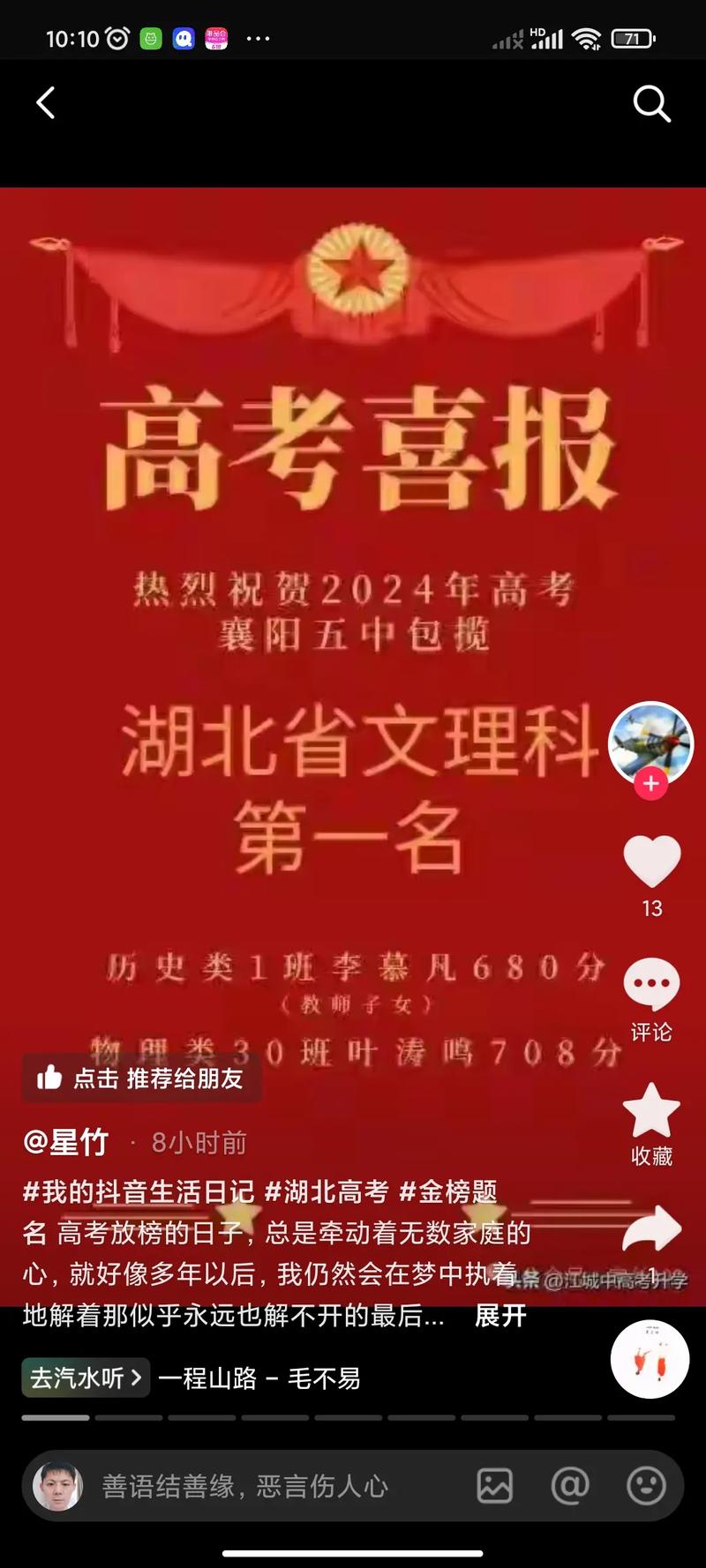
Task: Open the emoji picker face icon
Action: point(646,1486)
